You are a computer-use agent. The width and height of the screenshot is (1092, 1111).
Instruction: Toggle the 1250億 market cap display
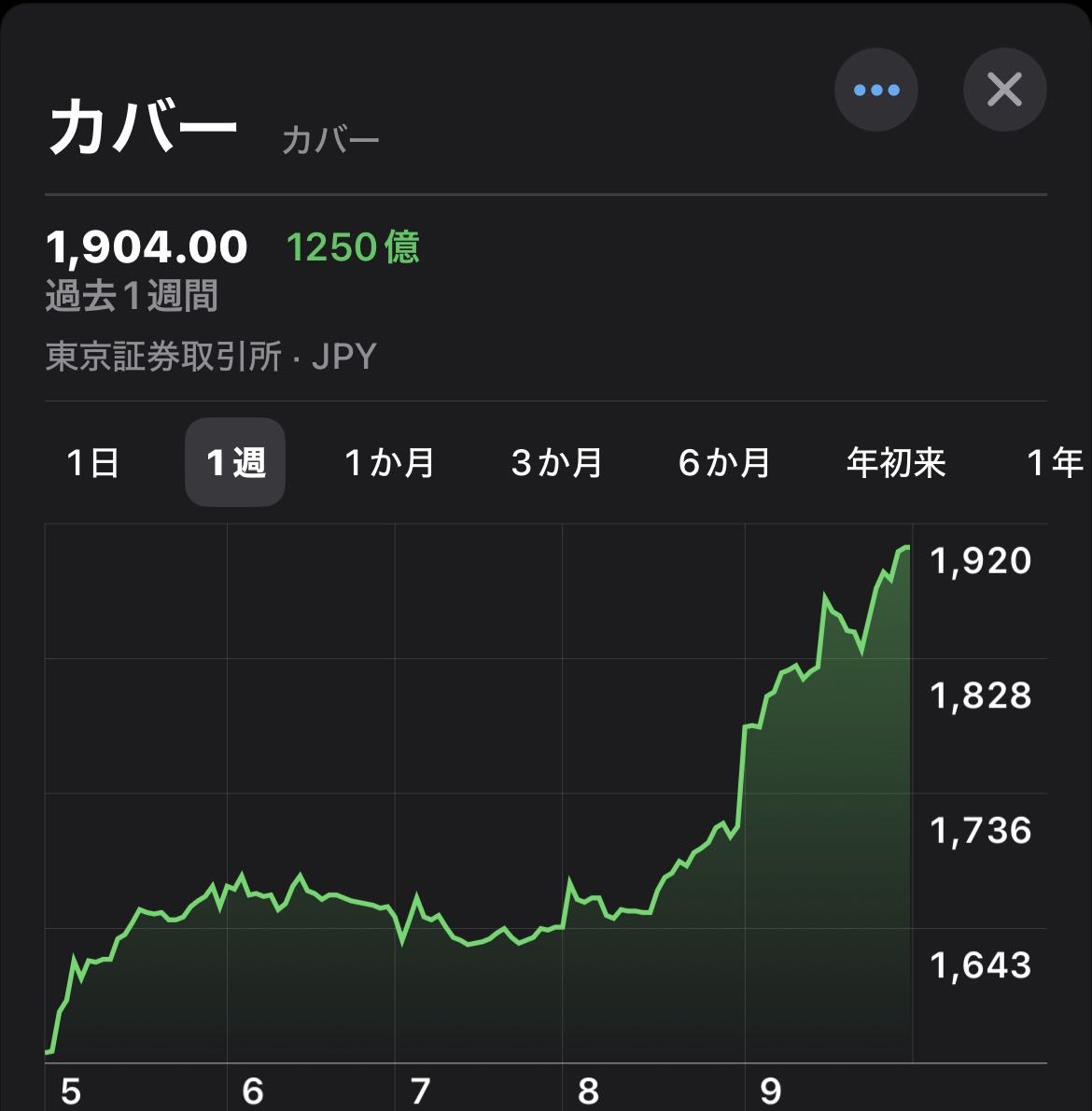tap(353, 247)
